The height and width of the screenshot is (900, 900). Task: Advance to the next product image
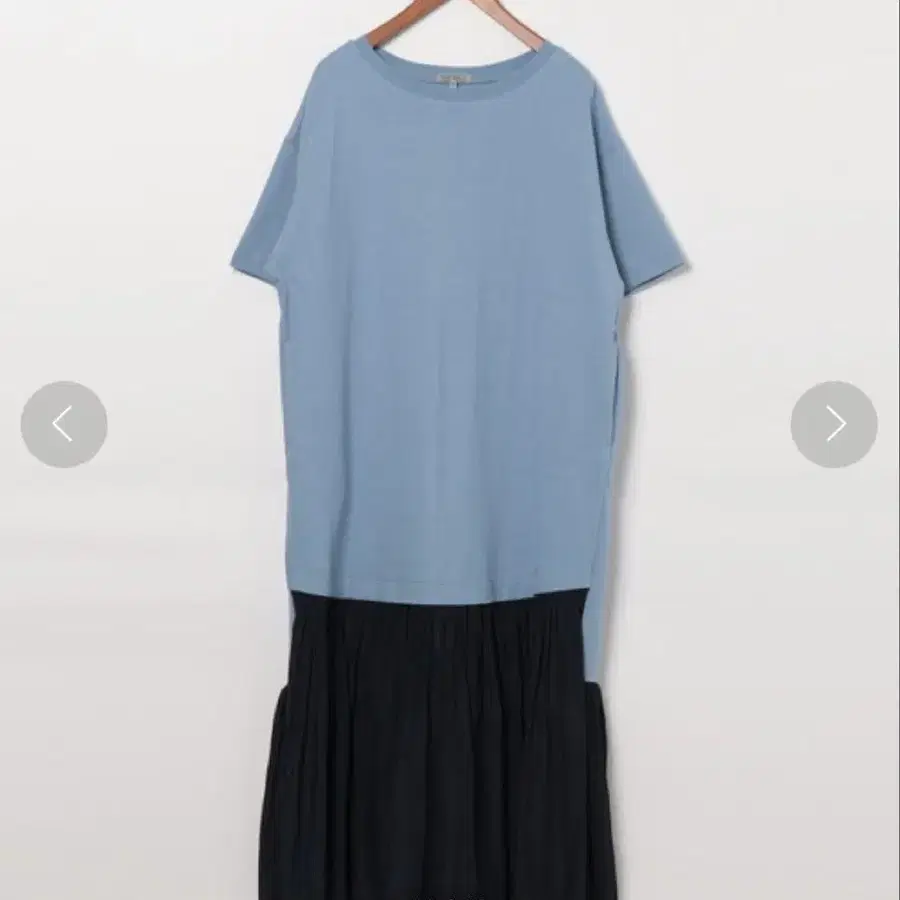(x=834, y=424)
